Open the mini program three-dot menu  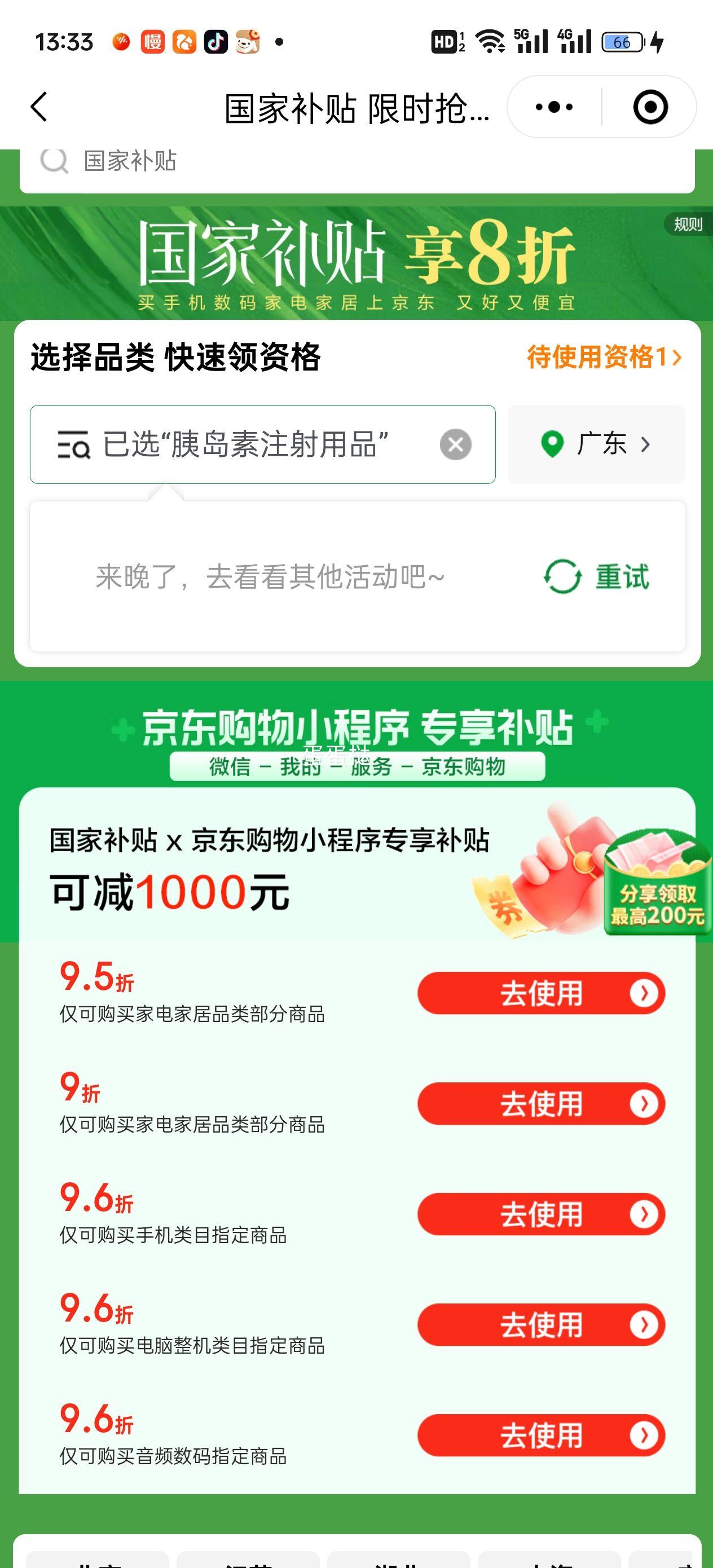click(x=553, y=107)
